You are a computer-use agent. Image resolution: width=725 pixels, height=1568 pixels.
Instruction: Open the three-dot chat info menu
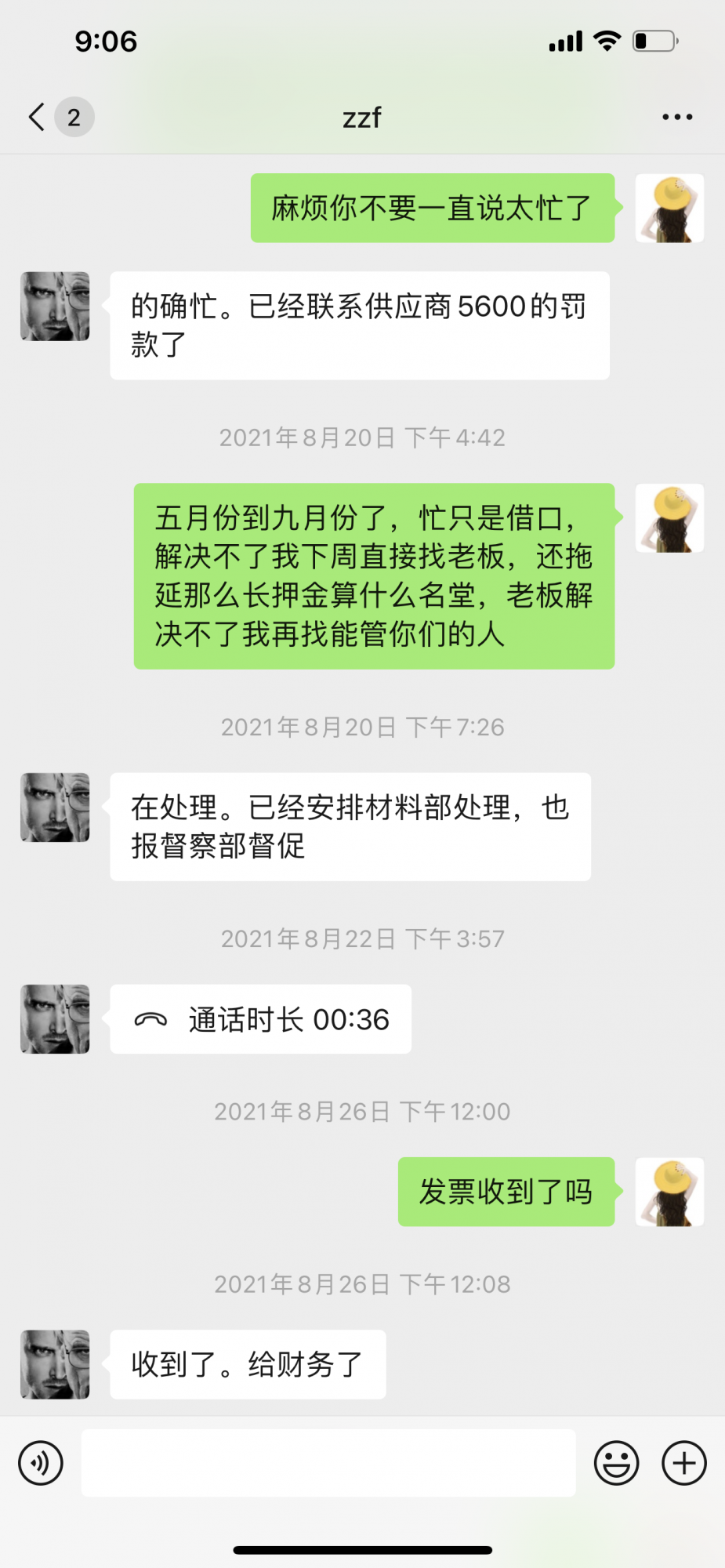point(676,118)
